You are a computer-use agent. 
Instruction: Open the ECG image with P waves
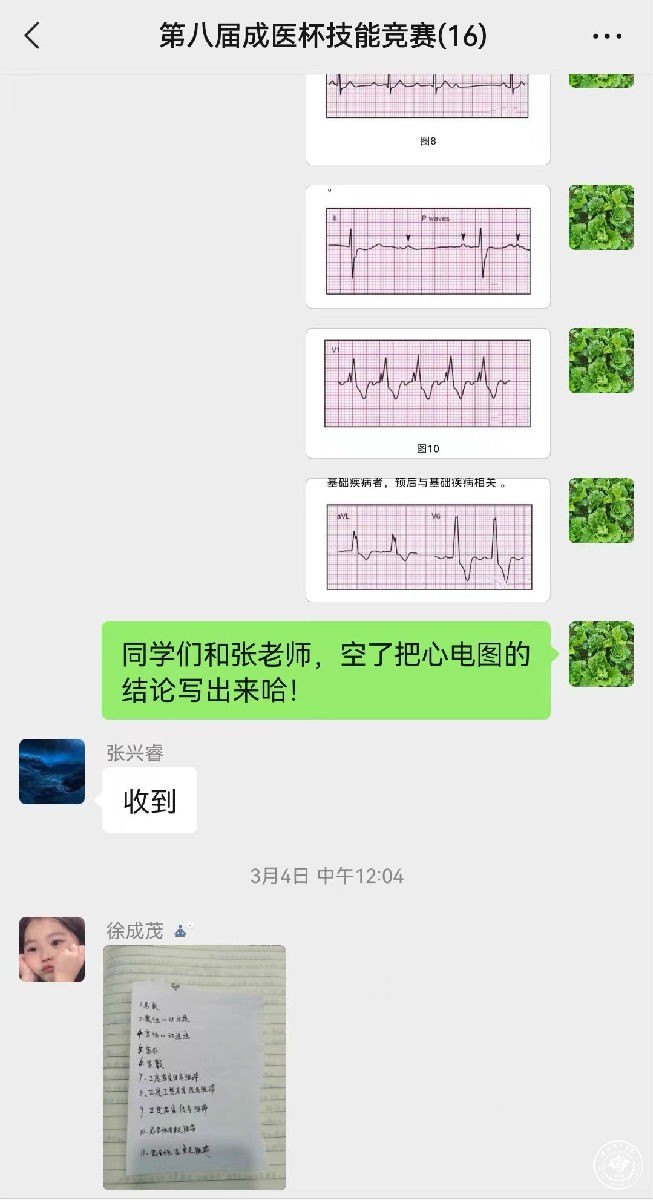[428, 246]
